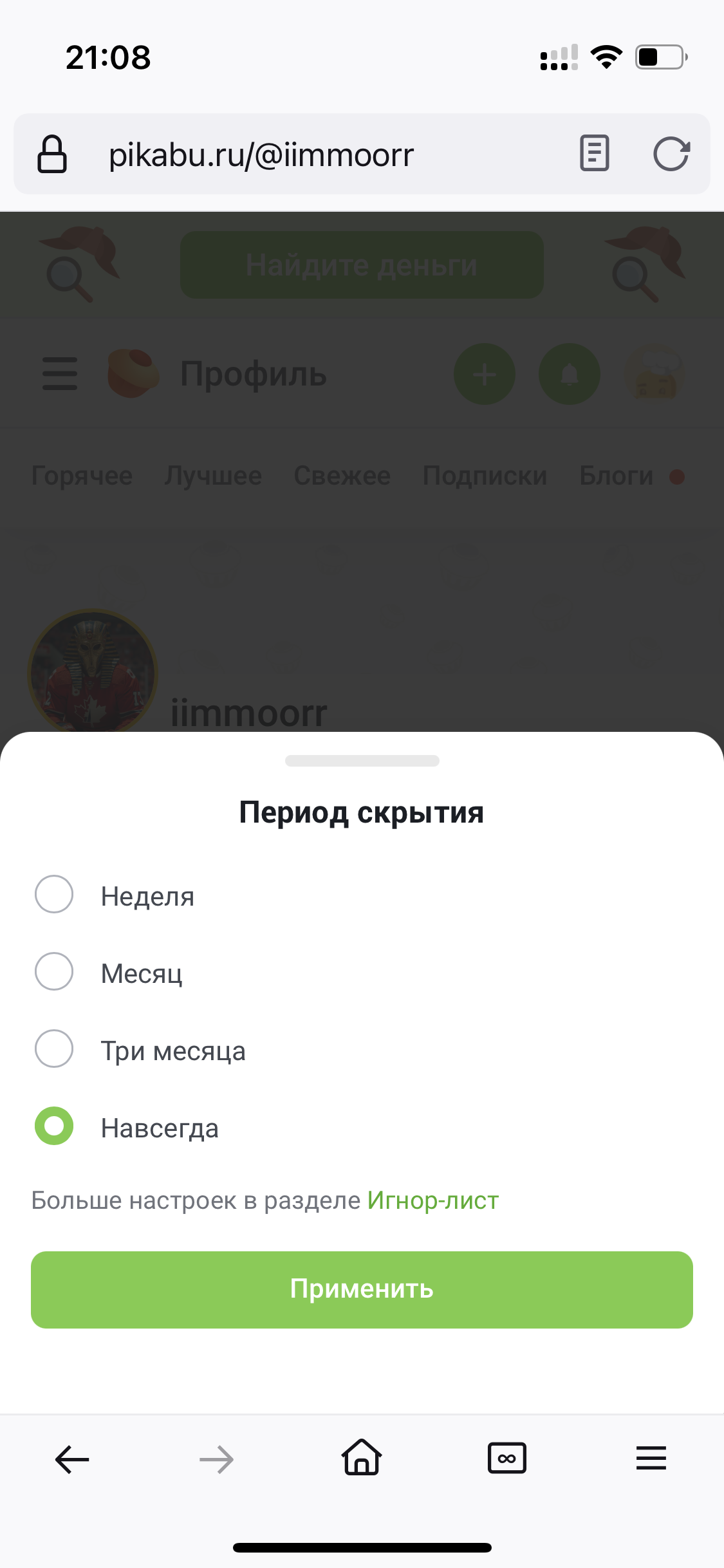
Task: Pick the Три месяца hiding period
Action: pos(54,1049)
